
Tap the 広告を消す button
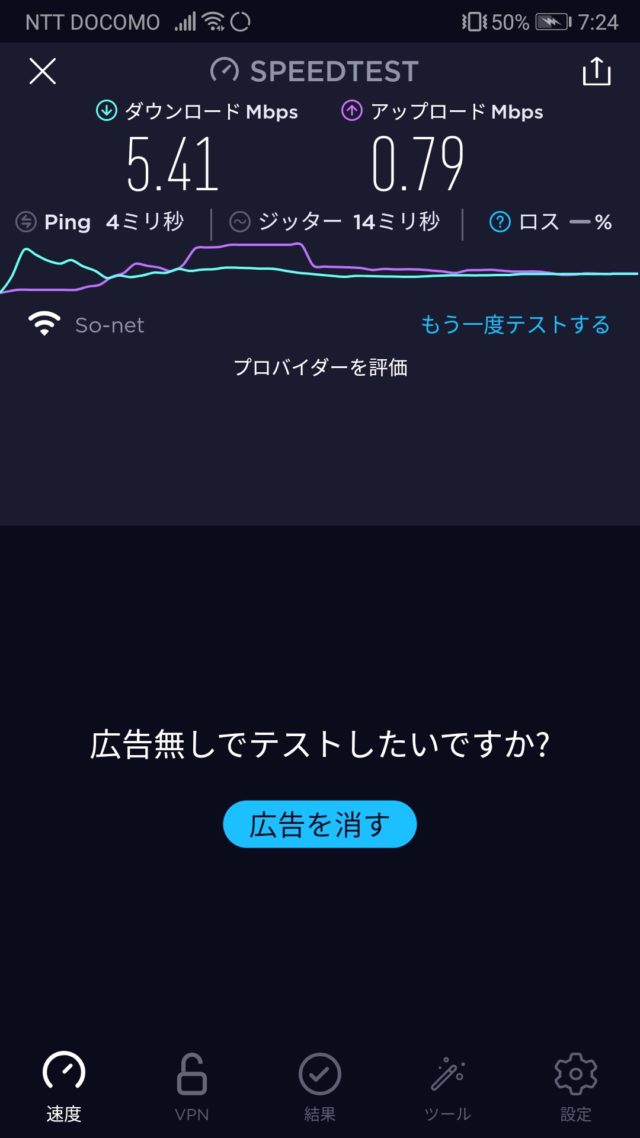tap(320, 824)
